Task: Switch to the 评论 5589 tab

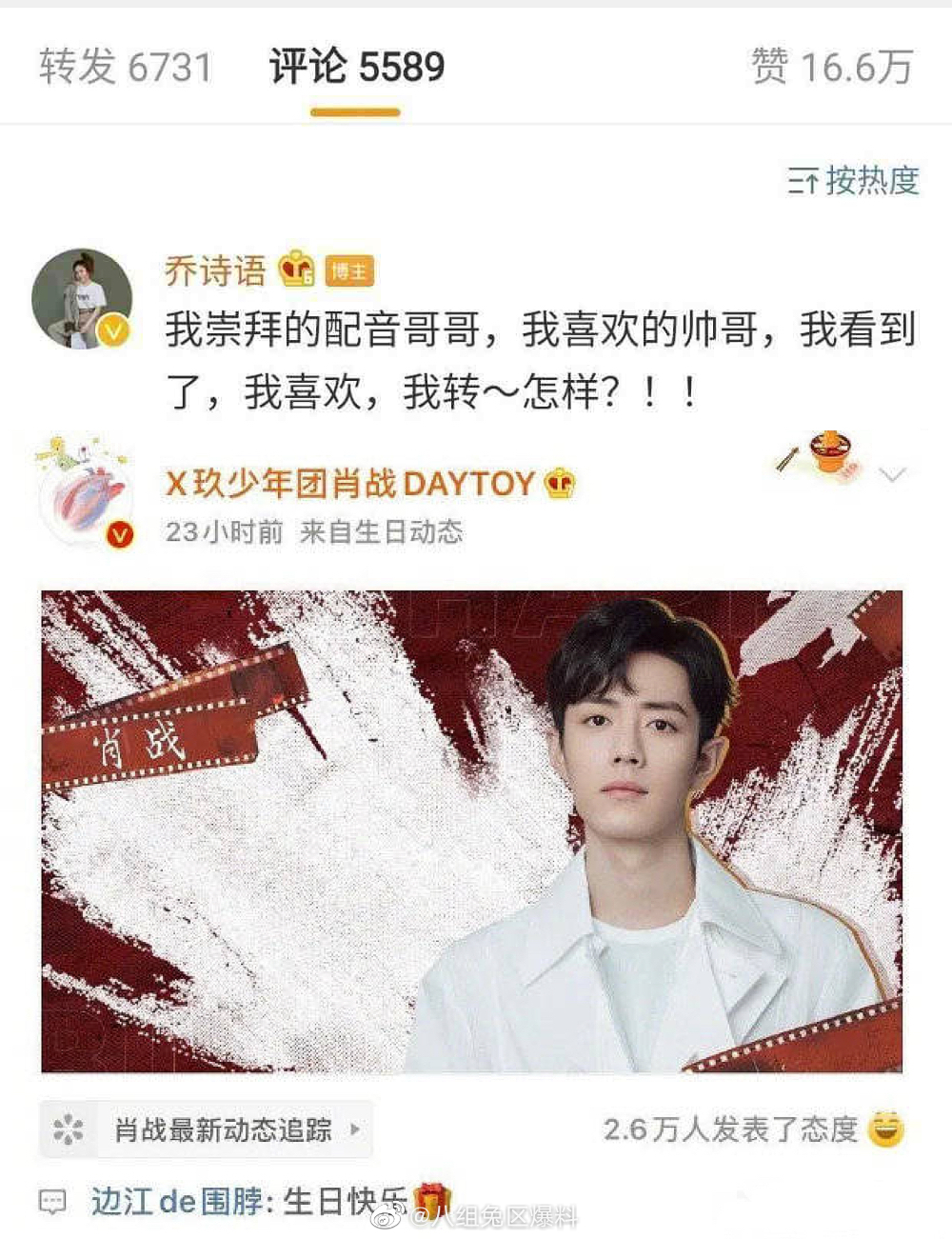Action: pyautogui.click(x=356, y=67)
